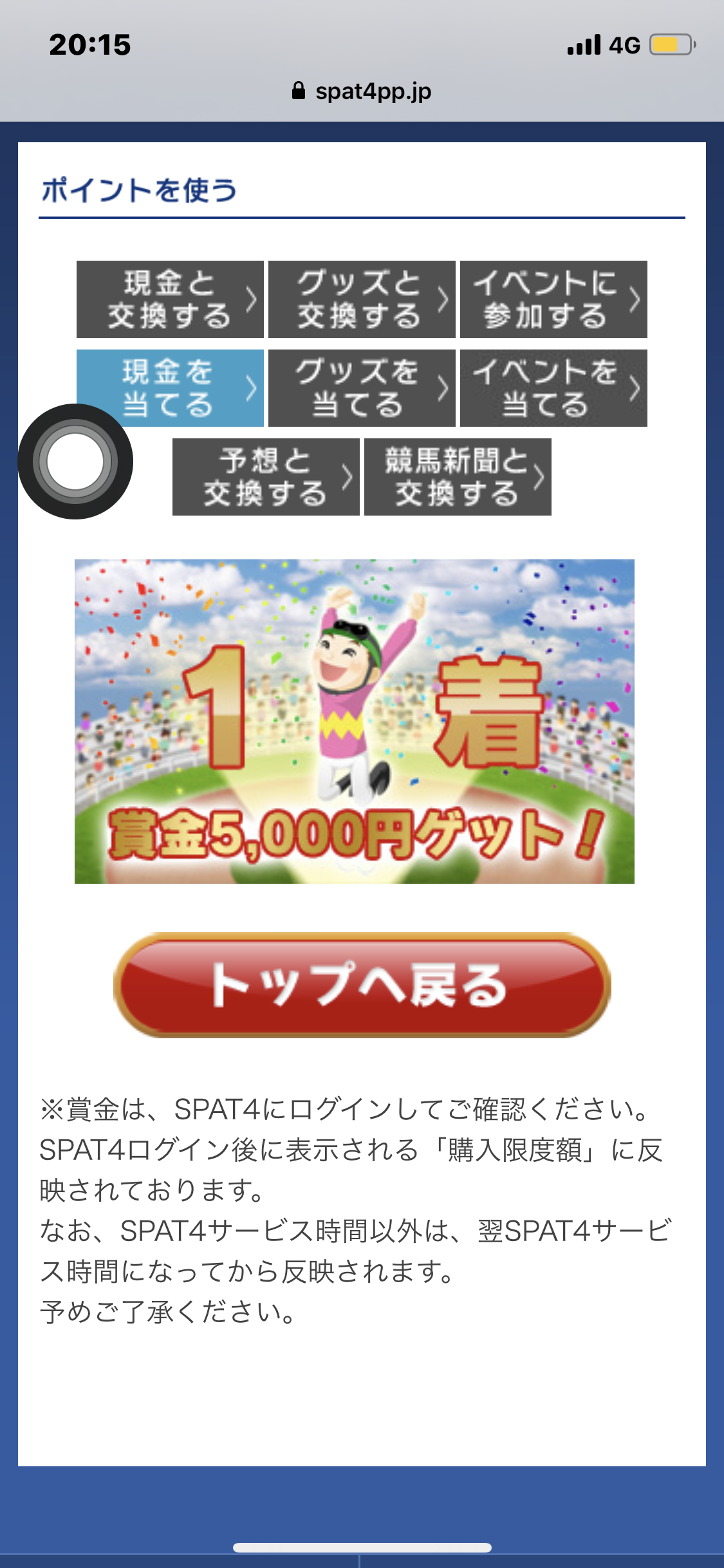Tap イベントに参加する button

[553, 299]
